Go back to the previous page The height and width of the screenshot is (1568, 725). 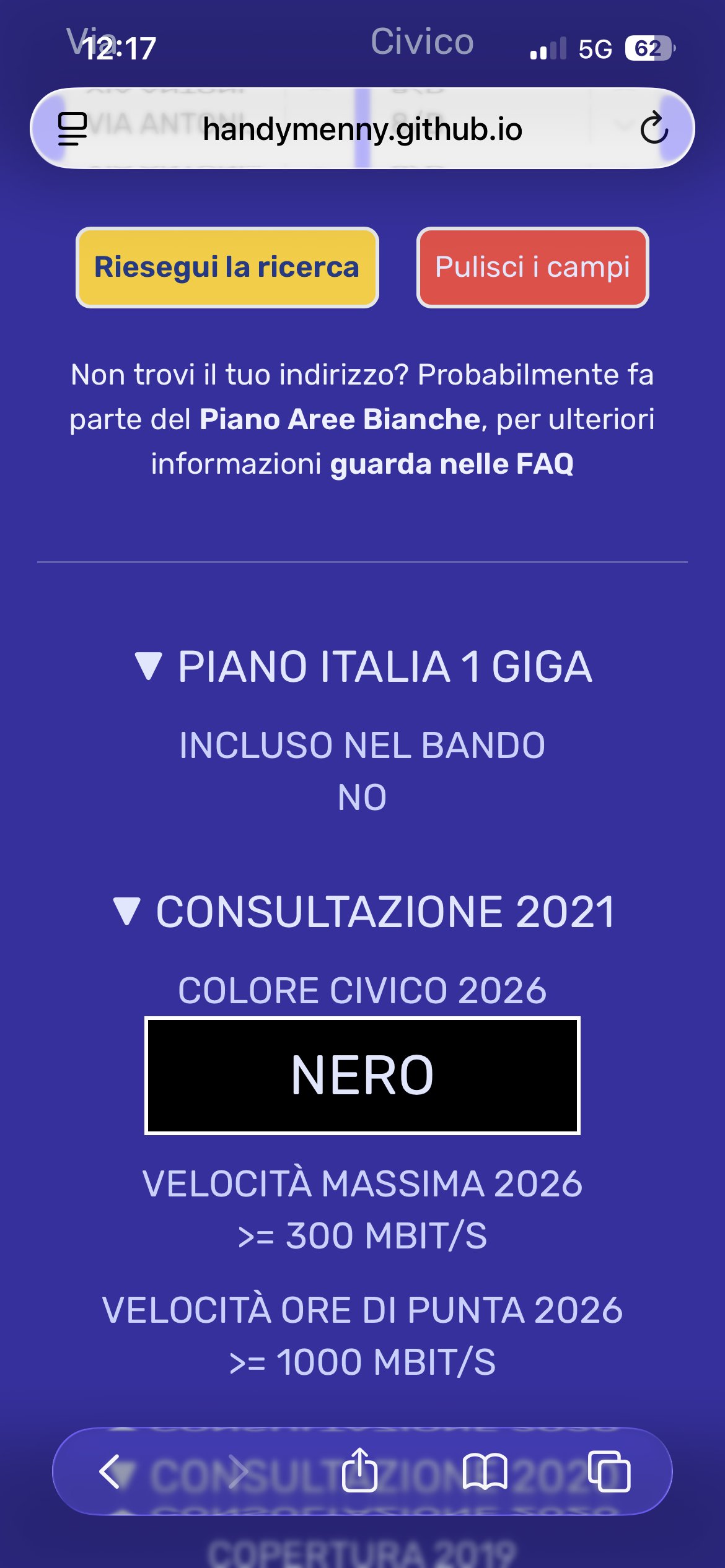click(x=110, y=1471)
